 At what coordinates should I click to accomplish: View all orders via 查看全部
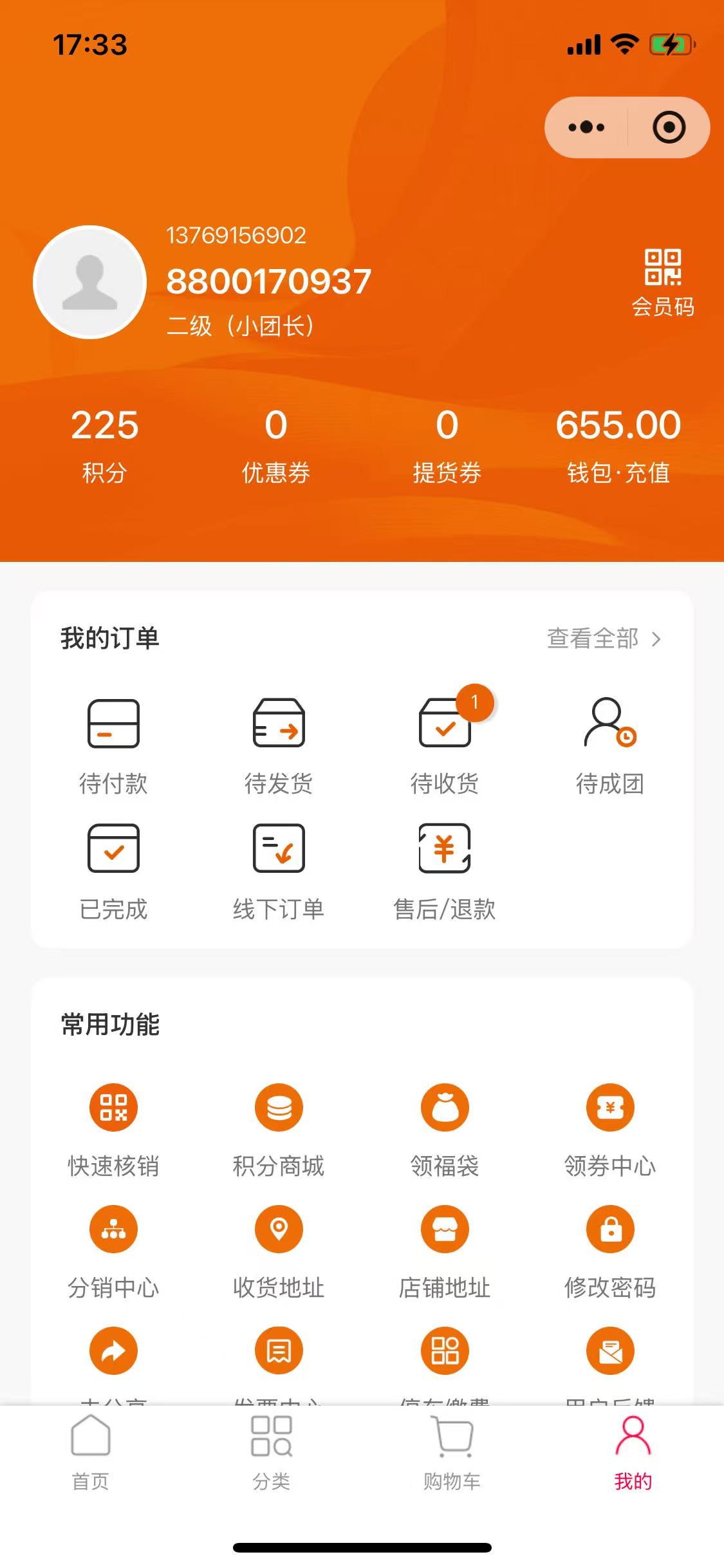click(604, 639)
